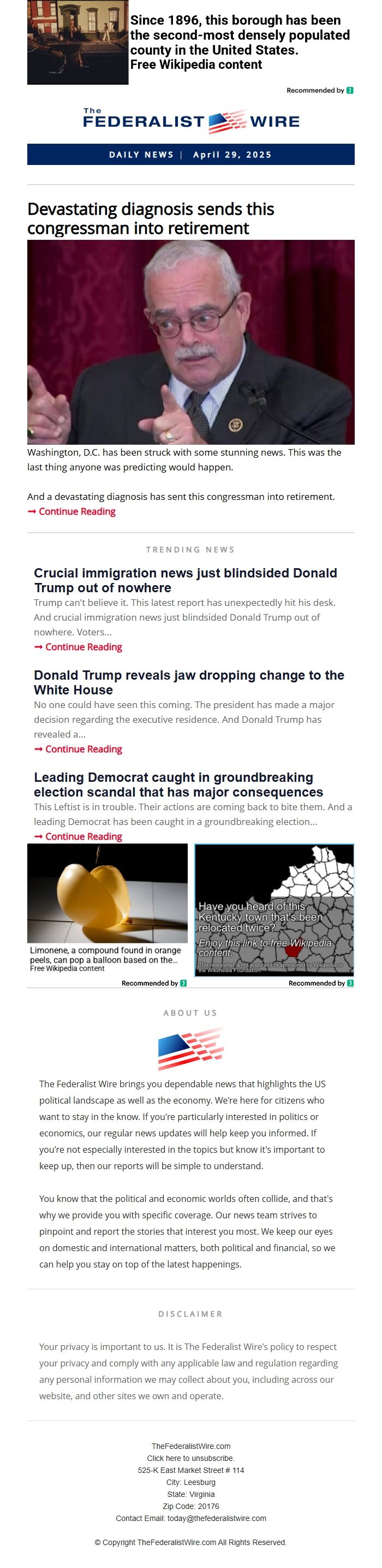Continue reading the immigration news story
Viewport: 382px width, 1568px height.
[x=83, y=646]
